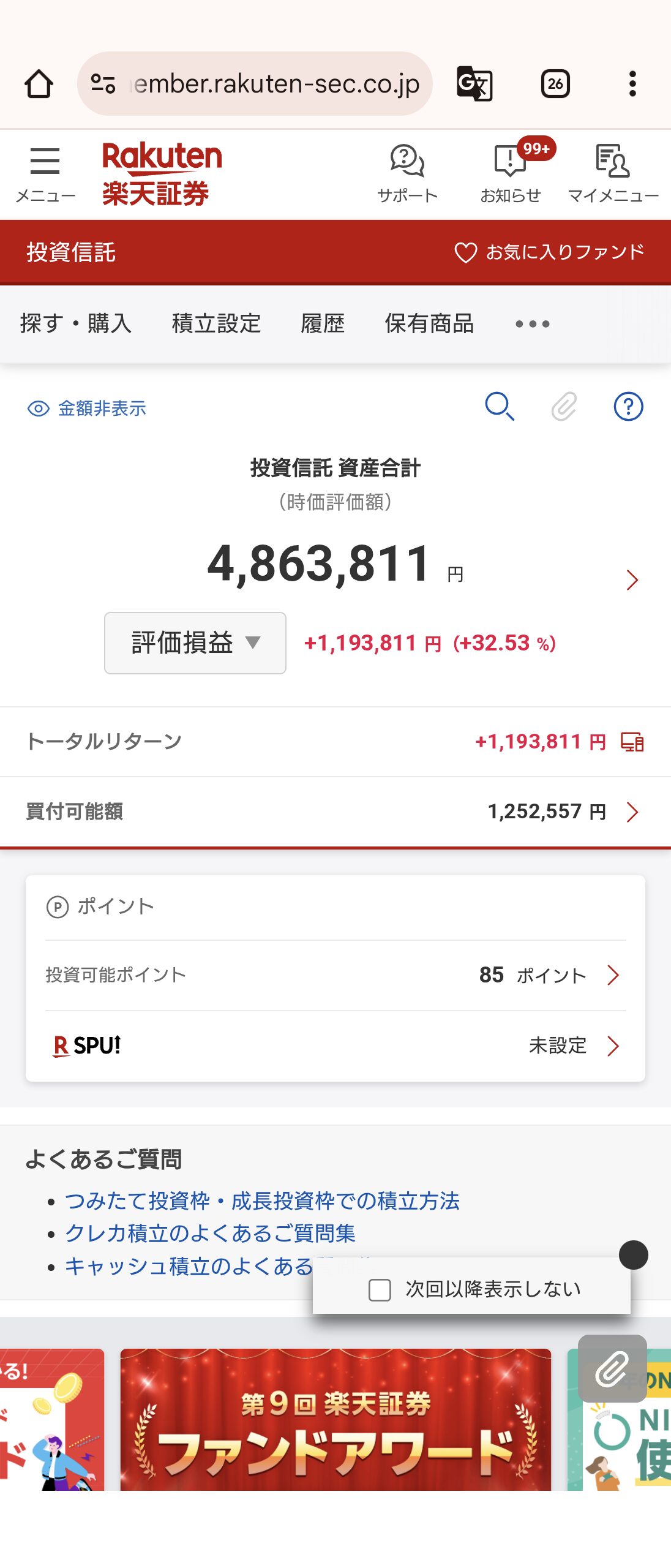Image resolution: width=671 pixels, height=1568 pixels.
Task: Open 投資可能ポイント row
Action: click(x=335, y=974)
